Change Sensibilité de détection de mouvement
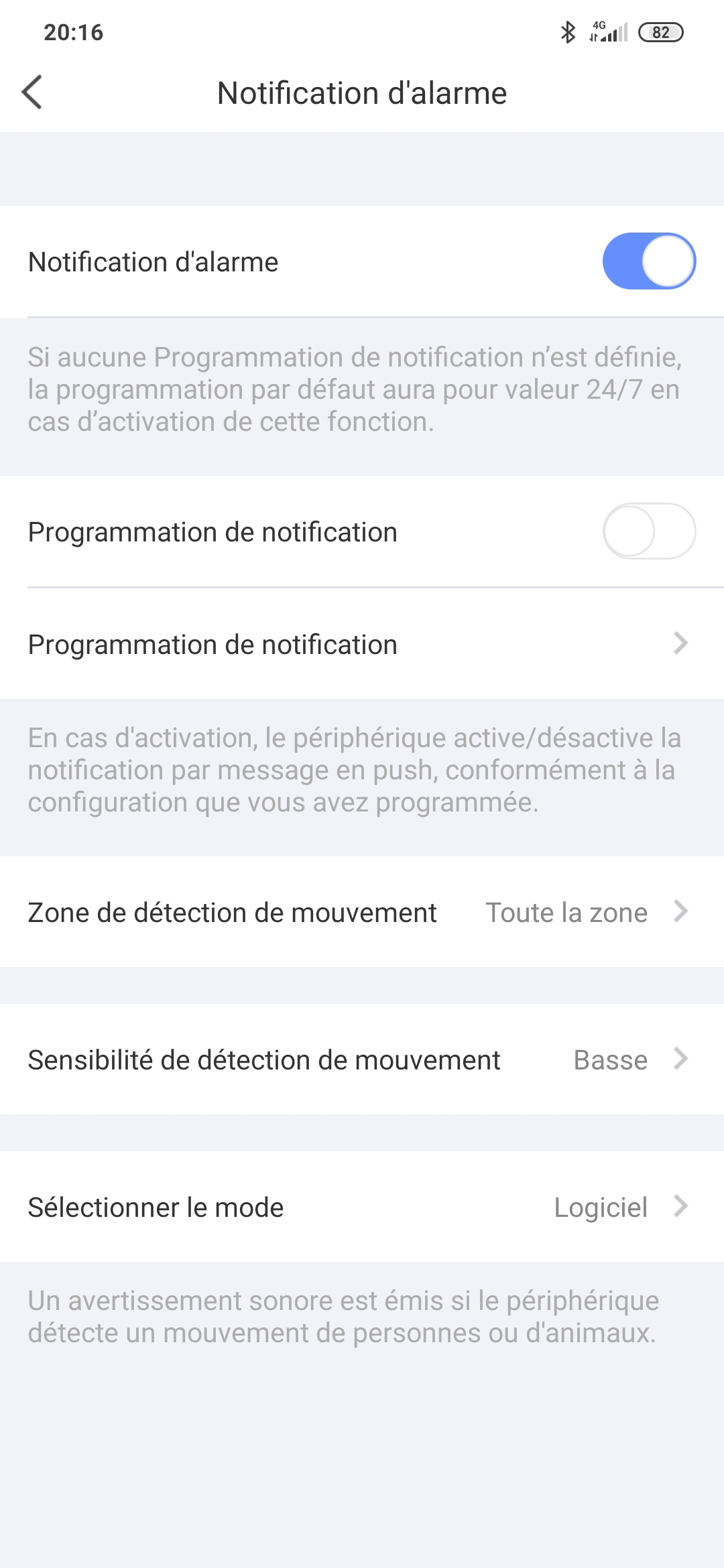This screenshot has height=1568, width=724. [362, 1059]
